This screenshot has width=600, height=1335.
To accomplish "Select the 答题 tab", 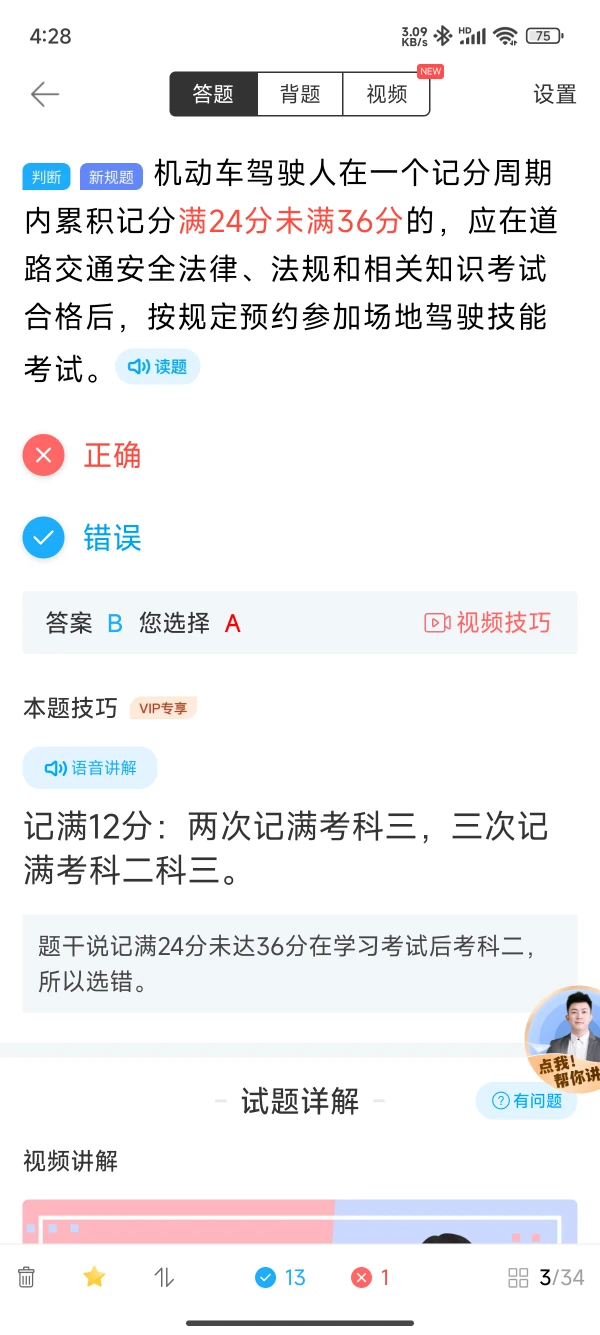I will click(x=214, y=94).
